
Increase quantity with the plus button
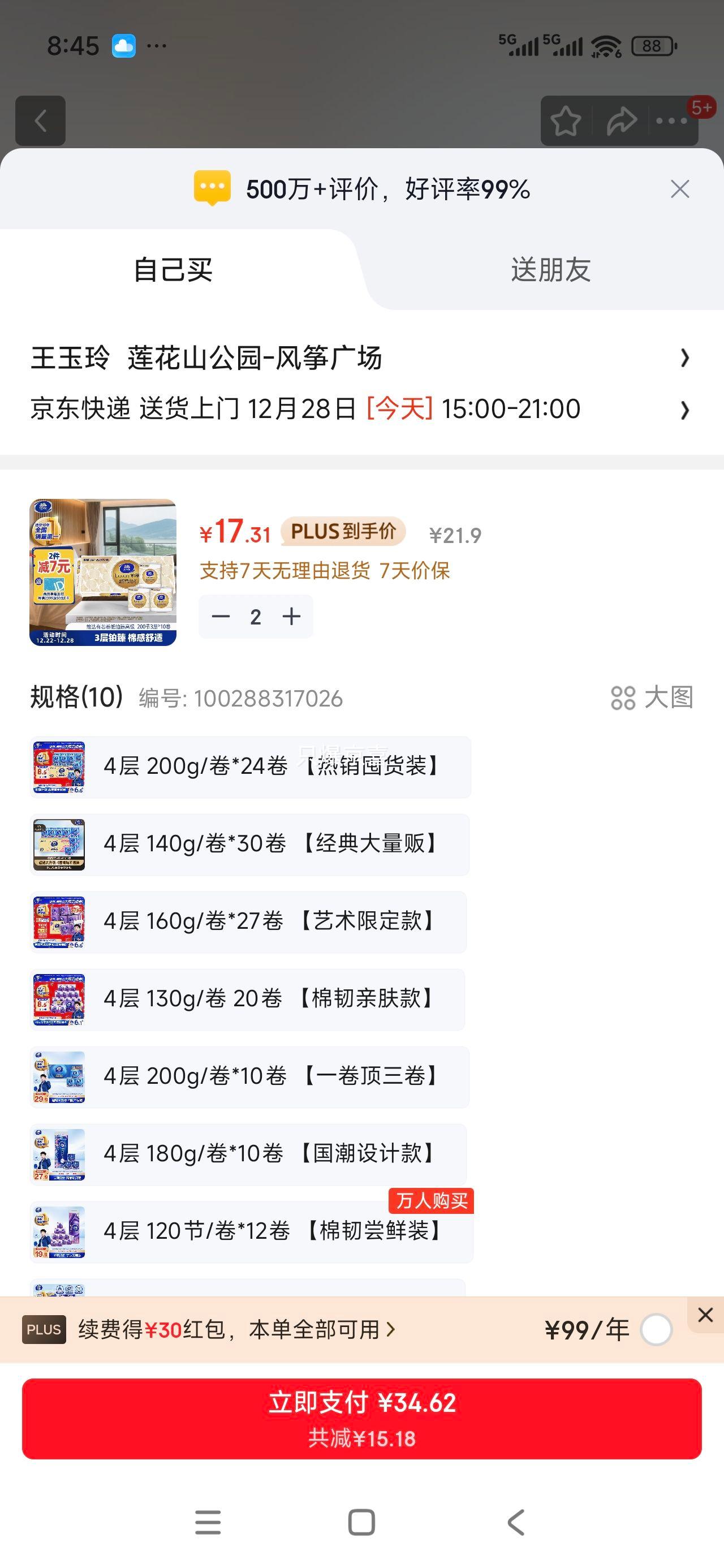tap(292, 617)
